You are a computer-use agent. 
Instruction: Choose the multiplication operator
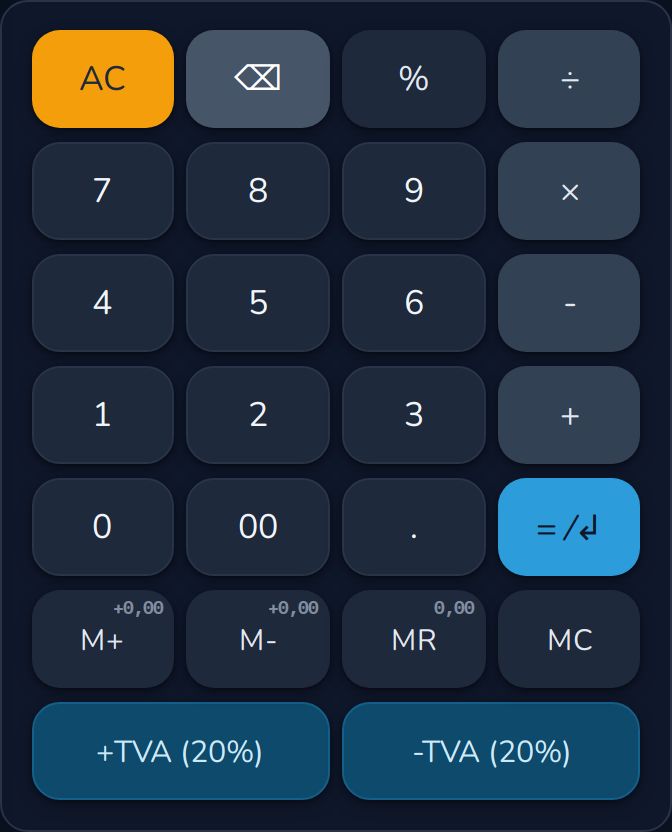(x=569, y=191)
